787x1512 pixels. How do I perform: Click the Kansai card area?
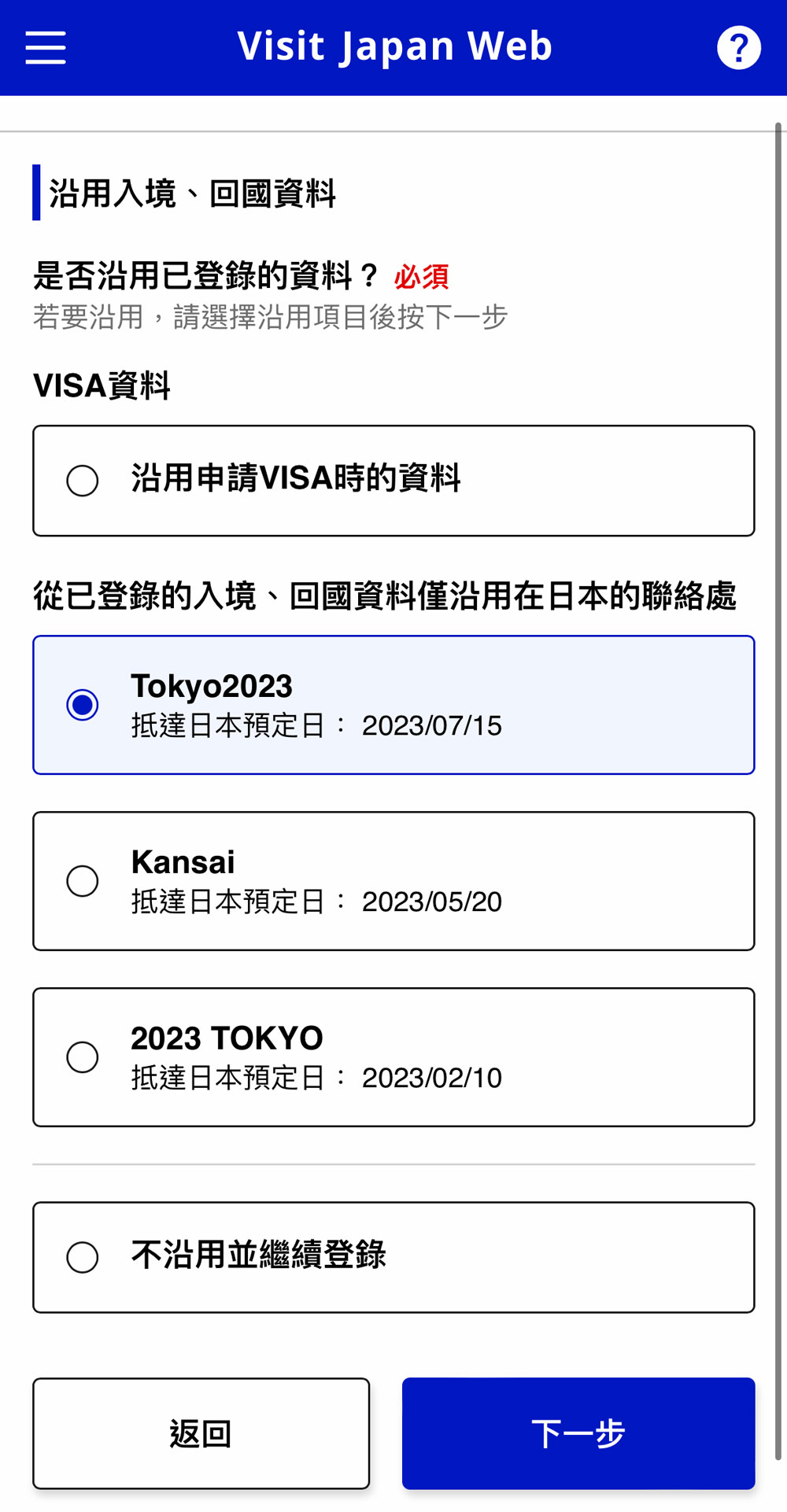point(393,880)
